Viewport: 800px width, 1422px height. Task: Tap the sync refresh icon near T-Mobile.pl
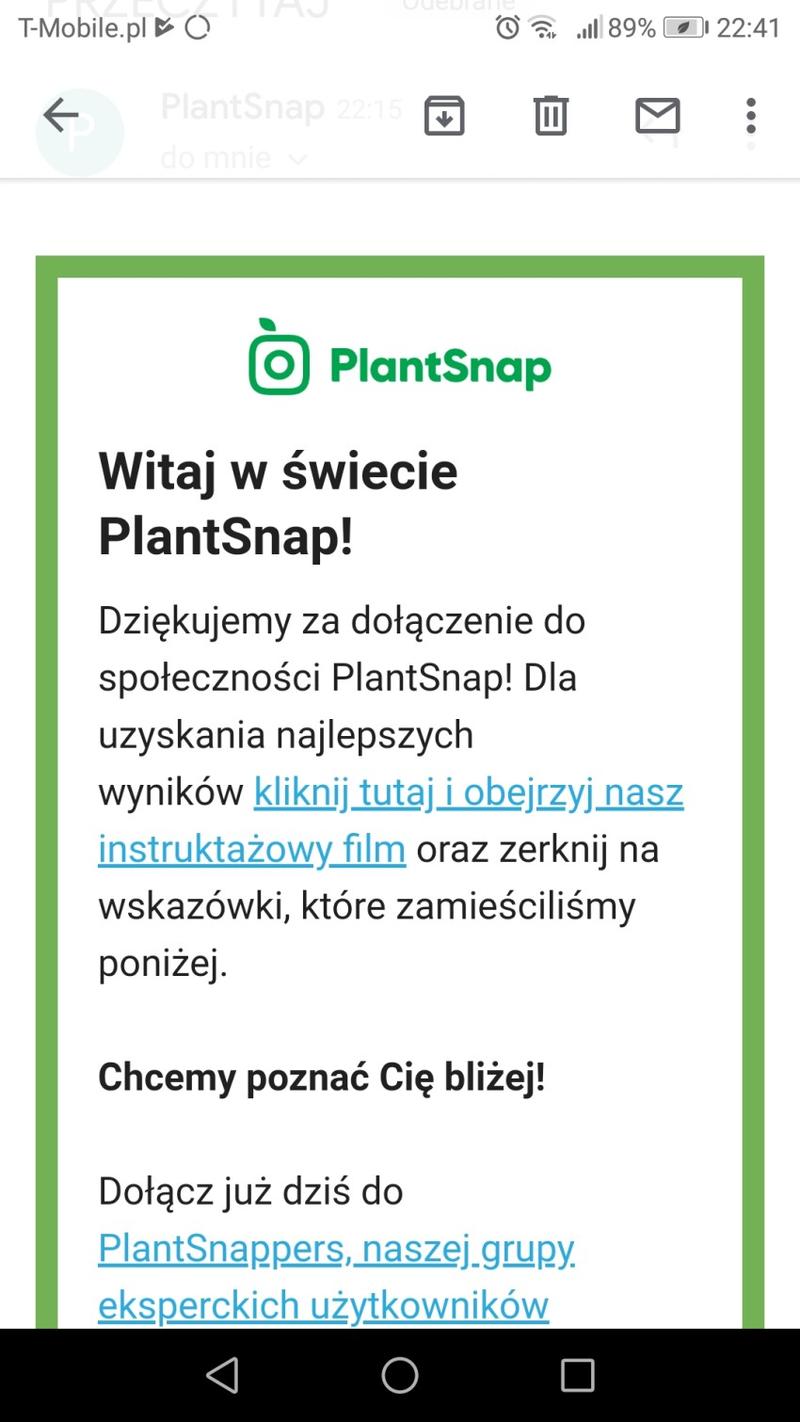tap(197, 29)
